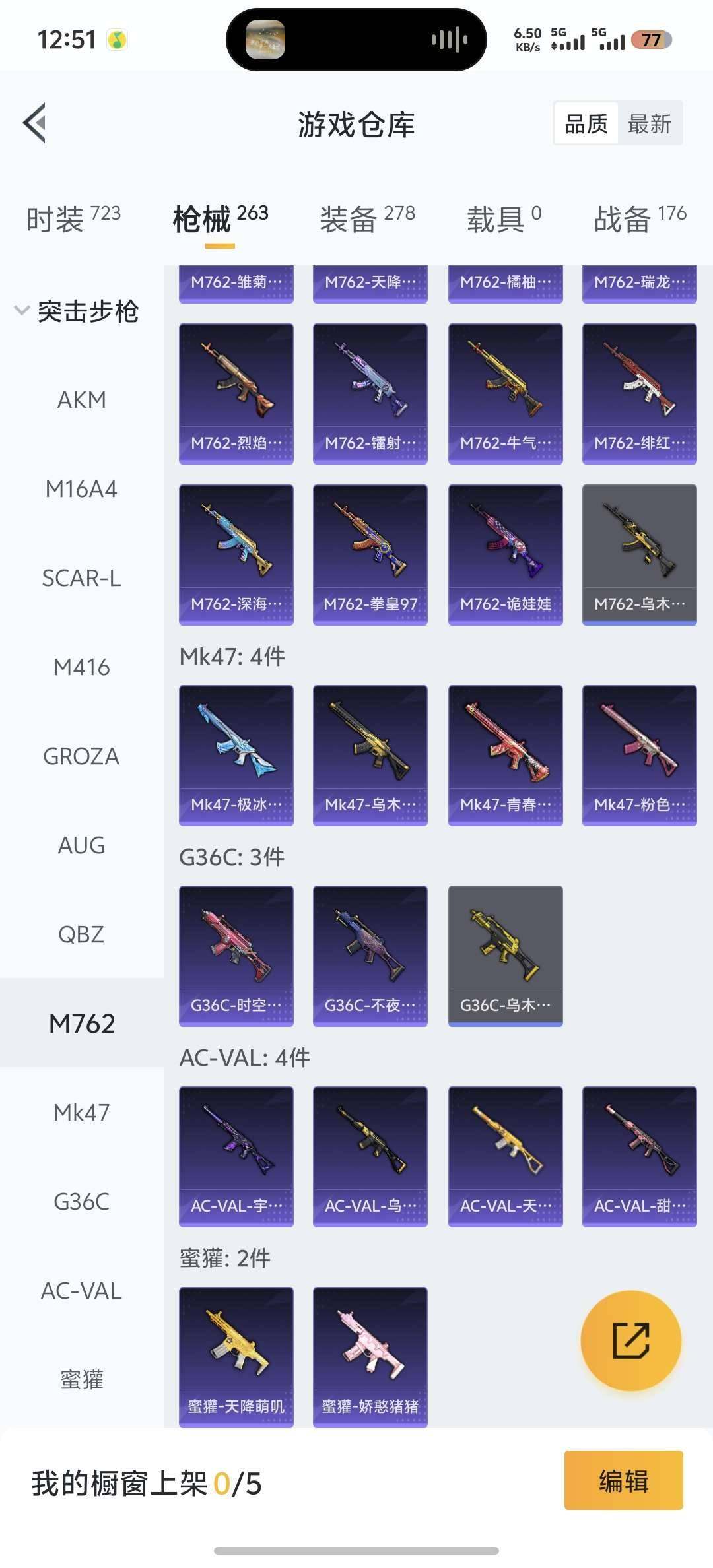Sort the warehouse by 最新

[x=649, y=123]
